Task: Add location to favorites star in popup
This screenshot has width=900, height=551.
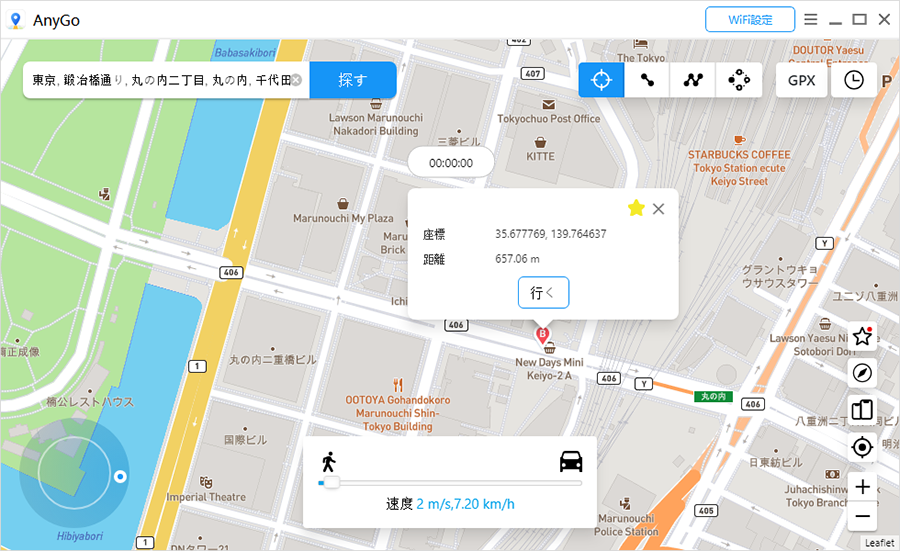Action: (x=636, y=208)
